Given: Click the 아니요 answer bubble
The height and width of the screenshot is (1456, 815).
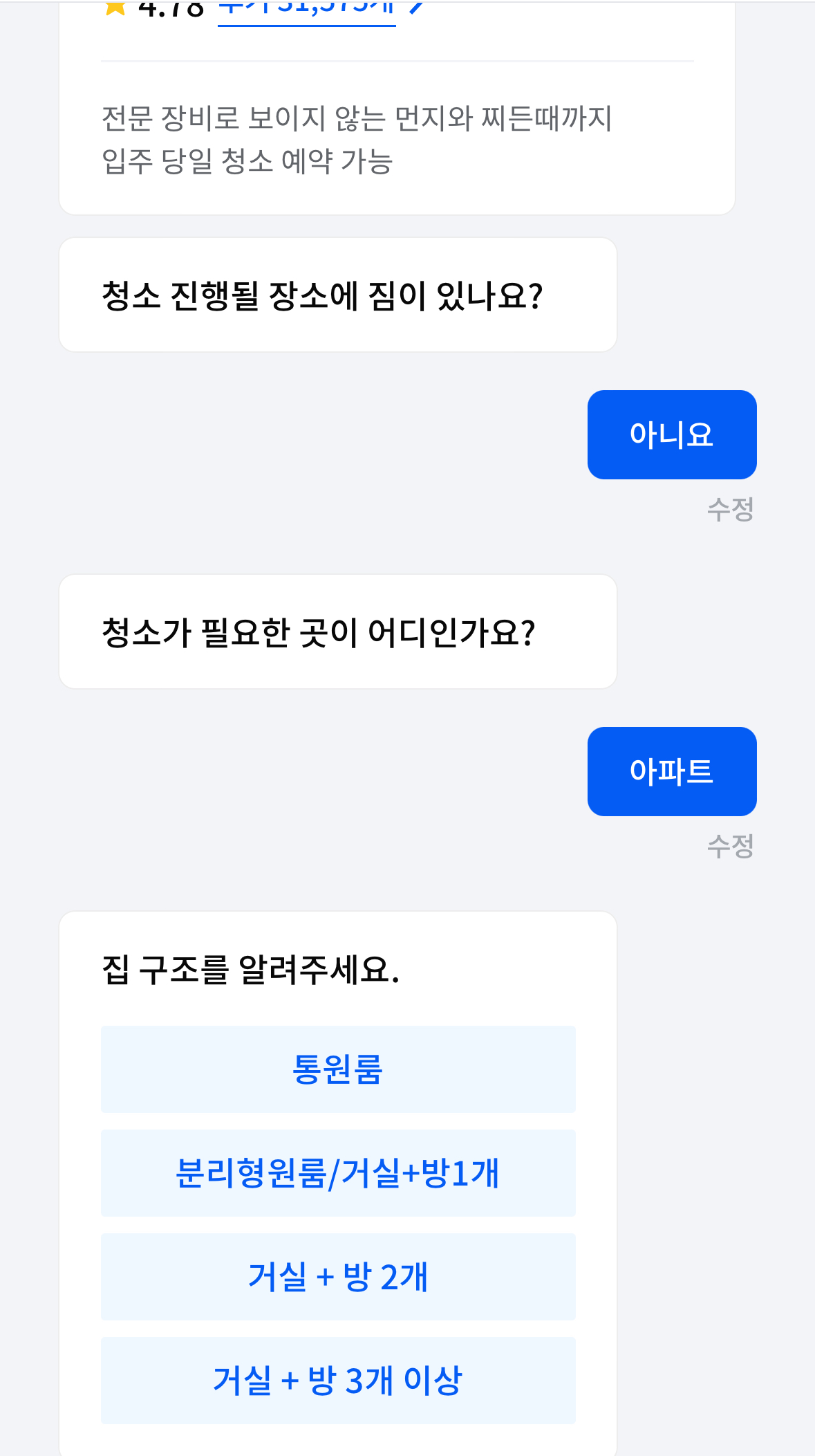Looking at the screenshot, I should (x=671, y=434).
